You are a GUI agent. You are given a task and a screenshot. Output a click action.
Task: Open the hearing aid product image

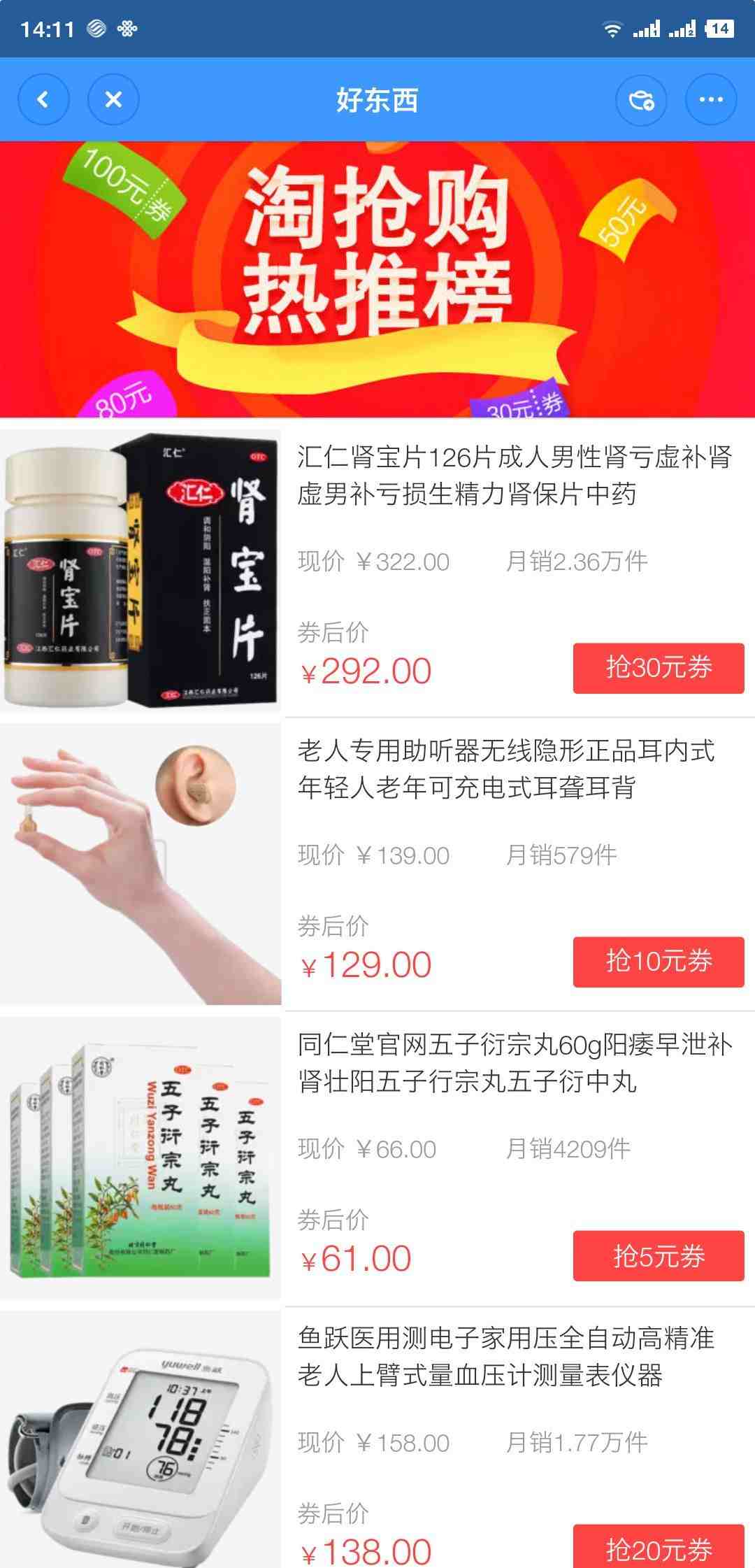(x=140, y=864)
